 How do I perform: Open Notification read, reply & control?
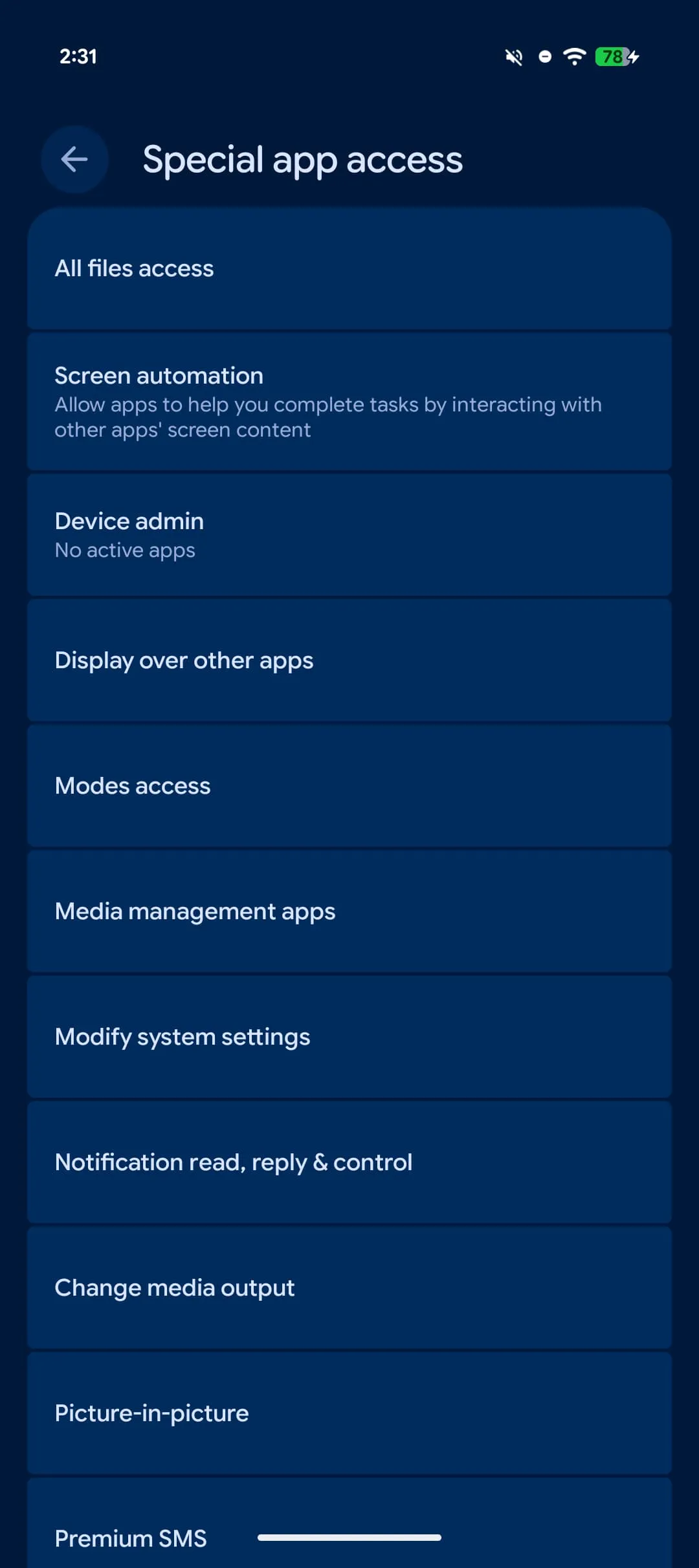(349, 1162)
